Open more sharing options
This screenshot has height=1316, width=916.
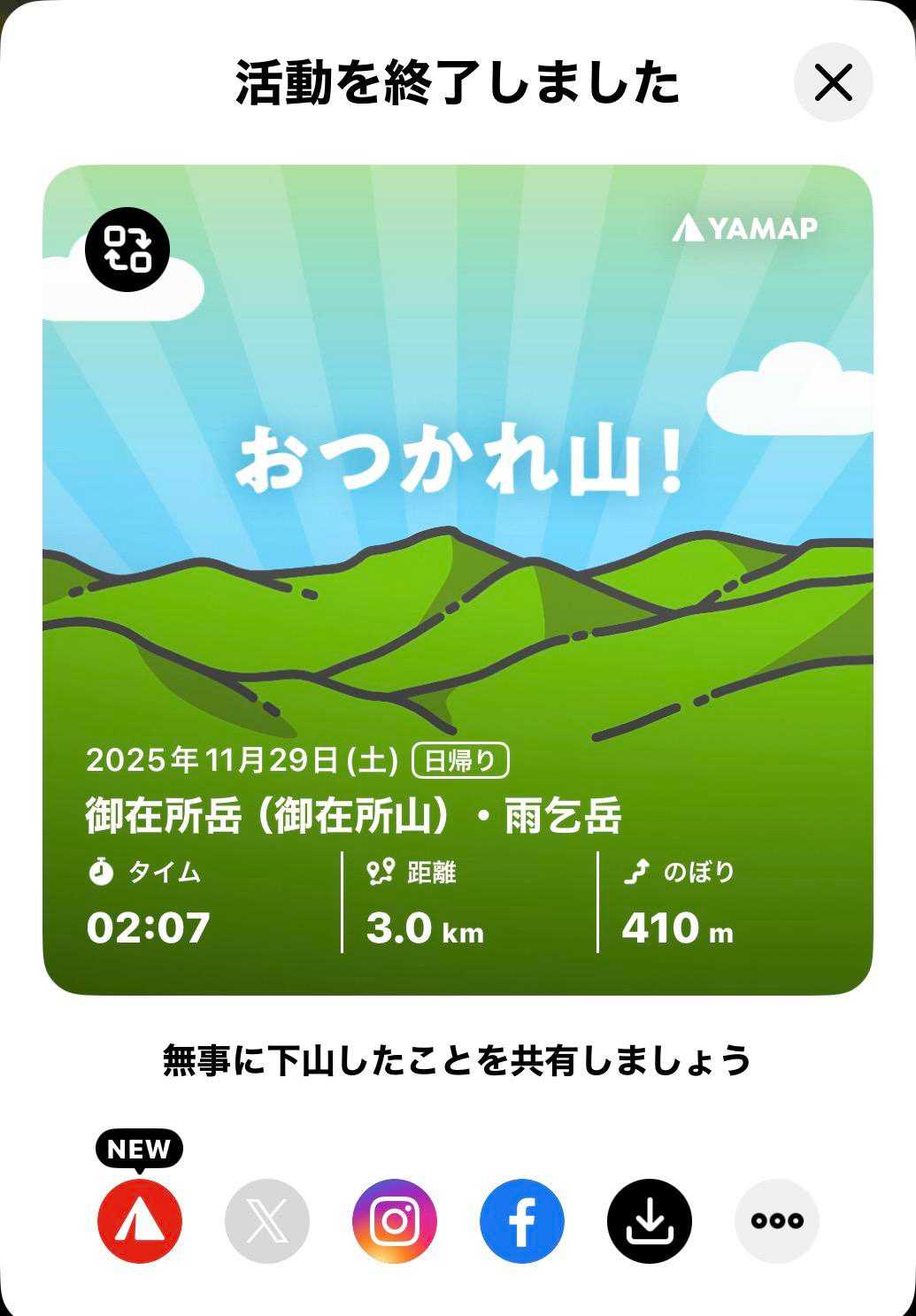pos(777,1220)
